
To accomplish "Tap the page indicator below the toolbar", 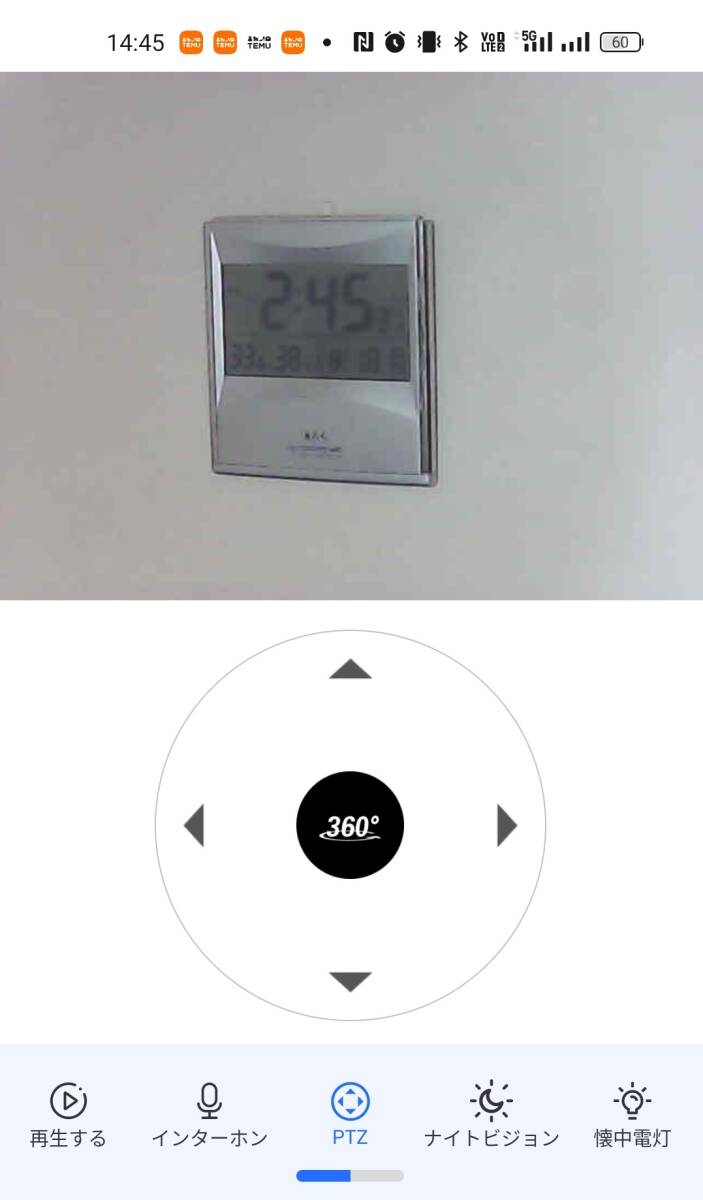I will (x=350, y=1175).
